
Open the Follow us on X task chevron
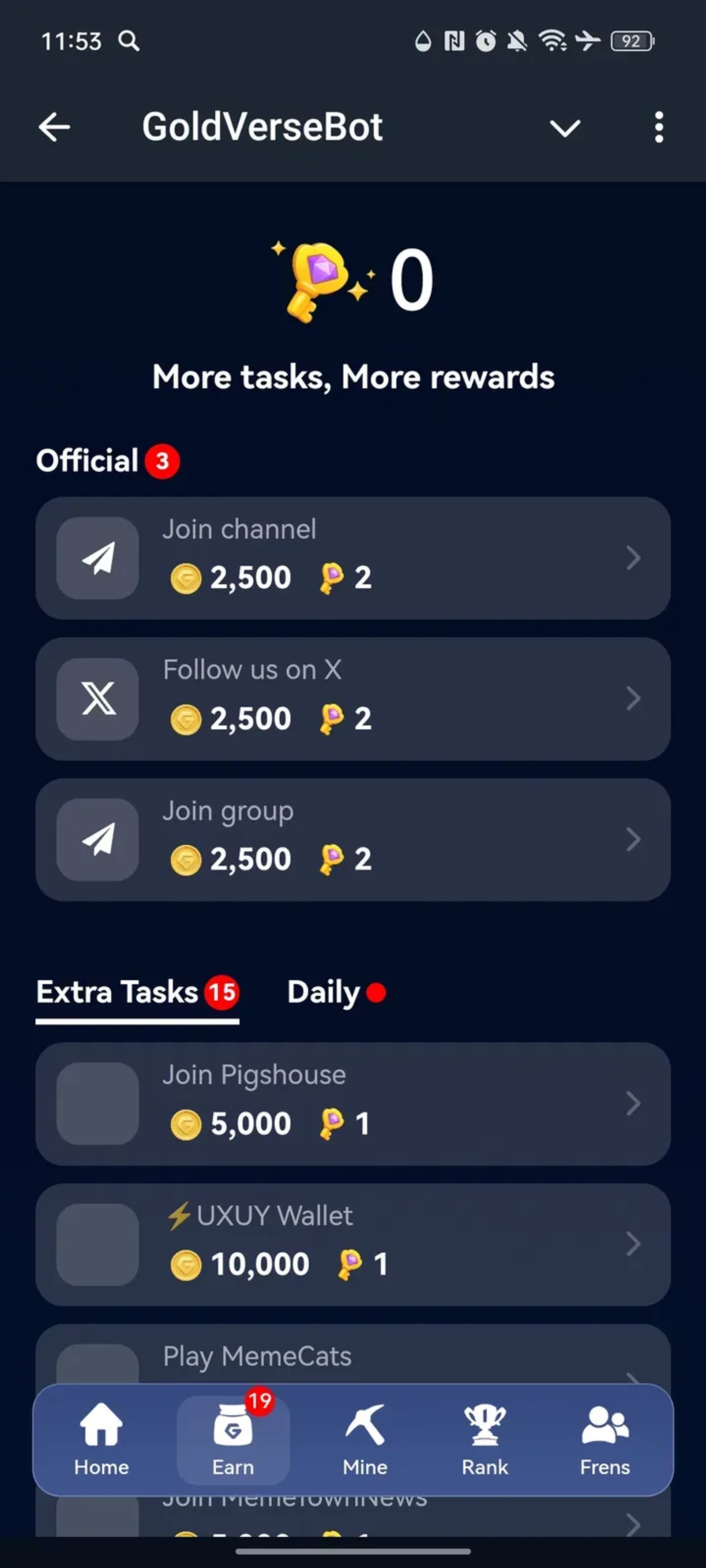(634, 699)
